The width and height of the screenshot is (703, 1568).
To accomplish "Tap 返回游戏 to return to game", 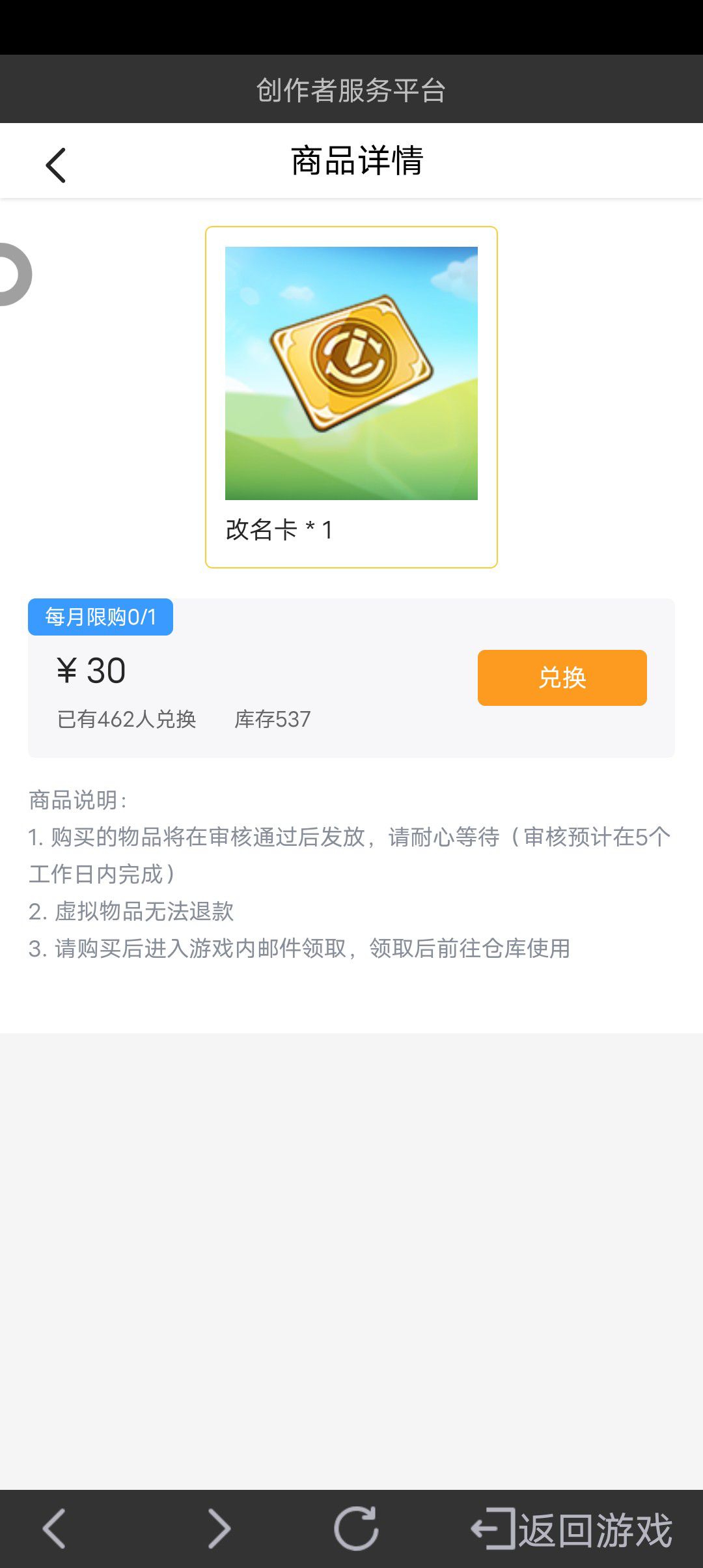I will coord(572,1529).
